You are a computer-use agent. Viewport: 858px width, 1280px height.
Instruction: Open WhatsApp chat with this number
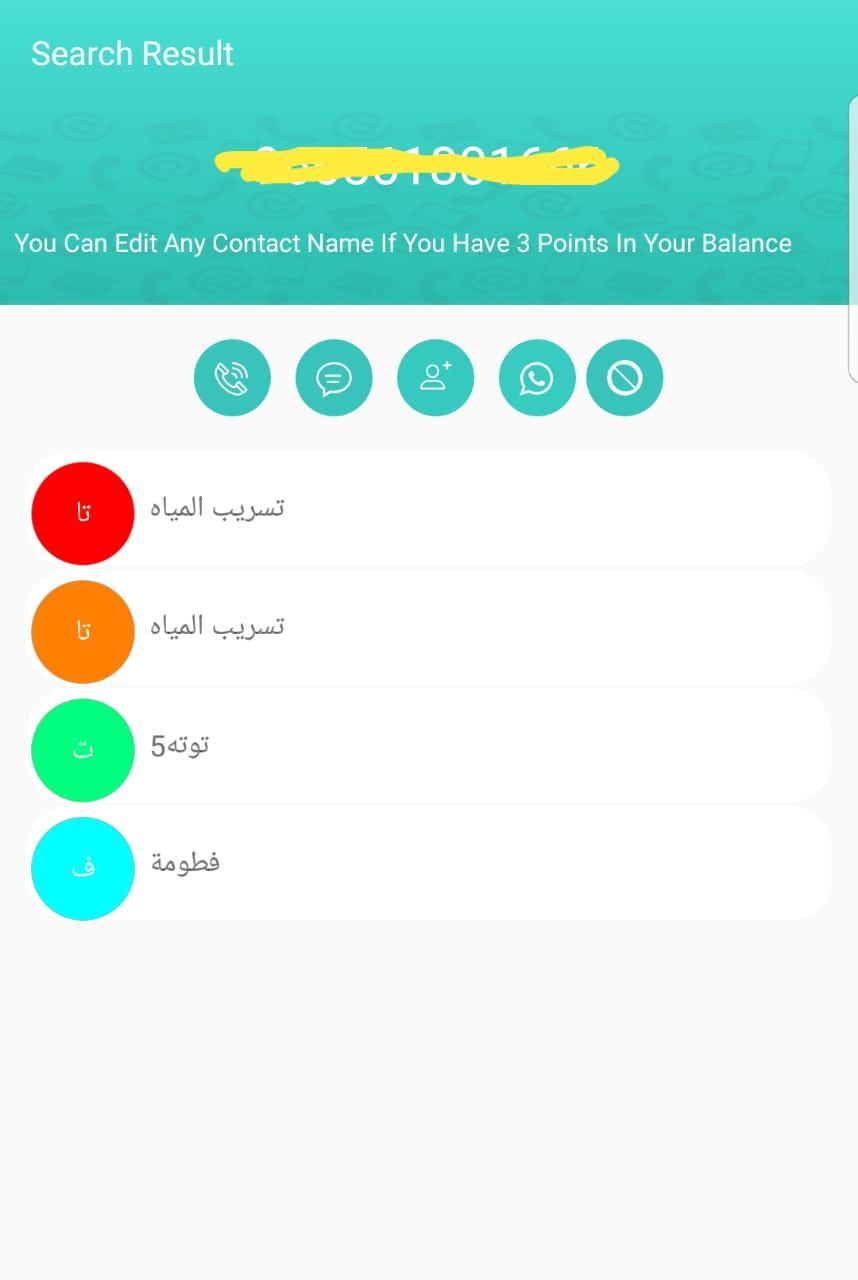(x=537, y=378)
